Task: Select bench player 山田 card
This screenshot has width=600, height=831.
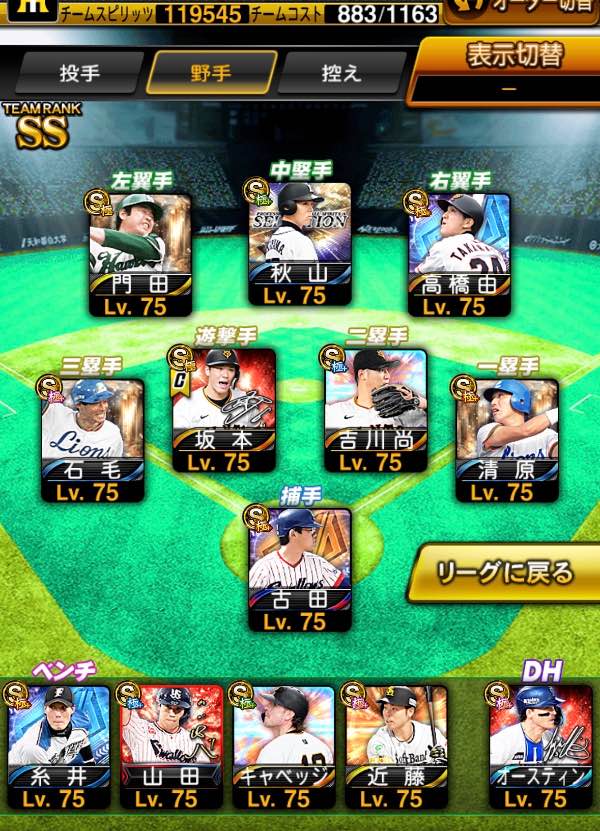Action: pos(171,747)
